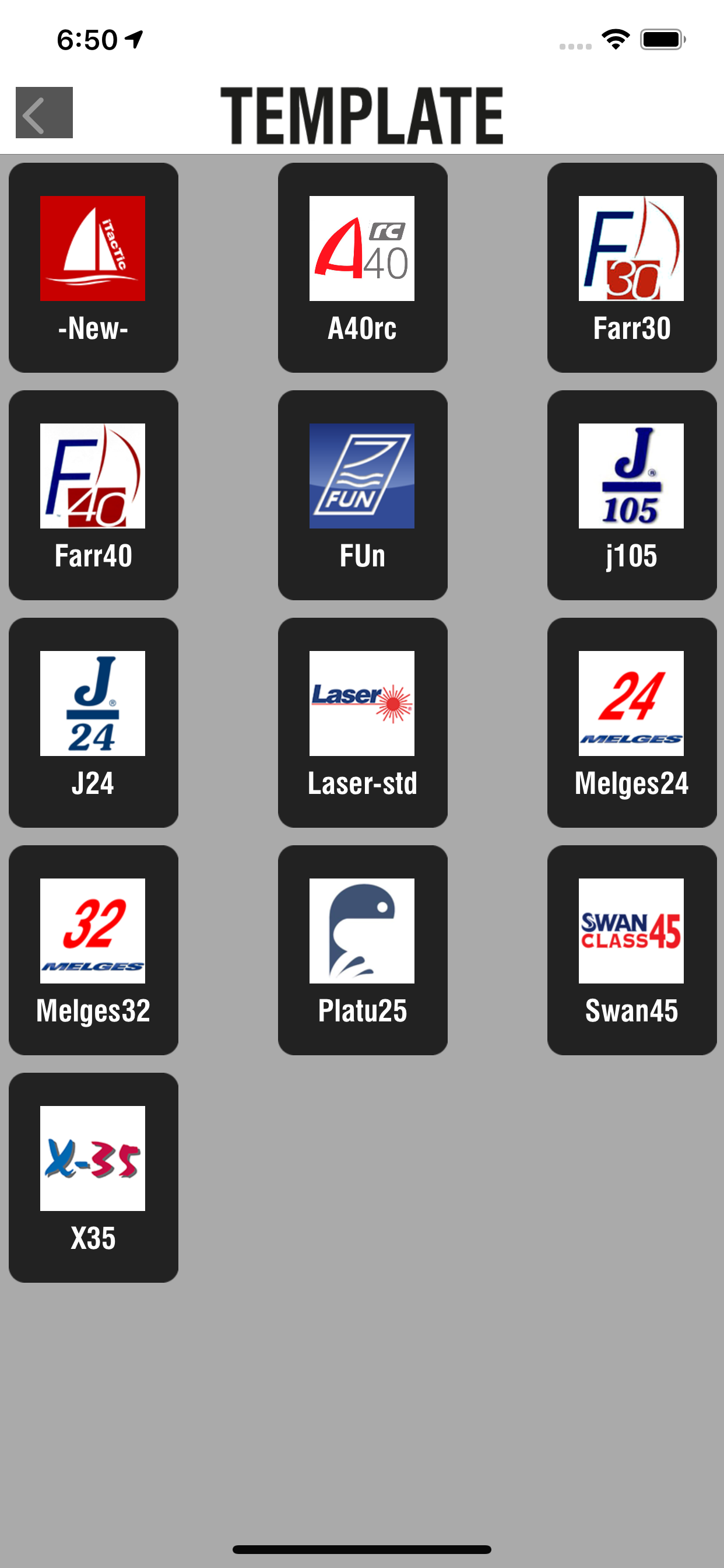Create a -New- template

pyautogui.click(x=93, y=267)
